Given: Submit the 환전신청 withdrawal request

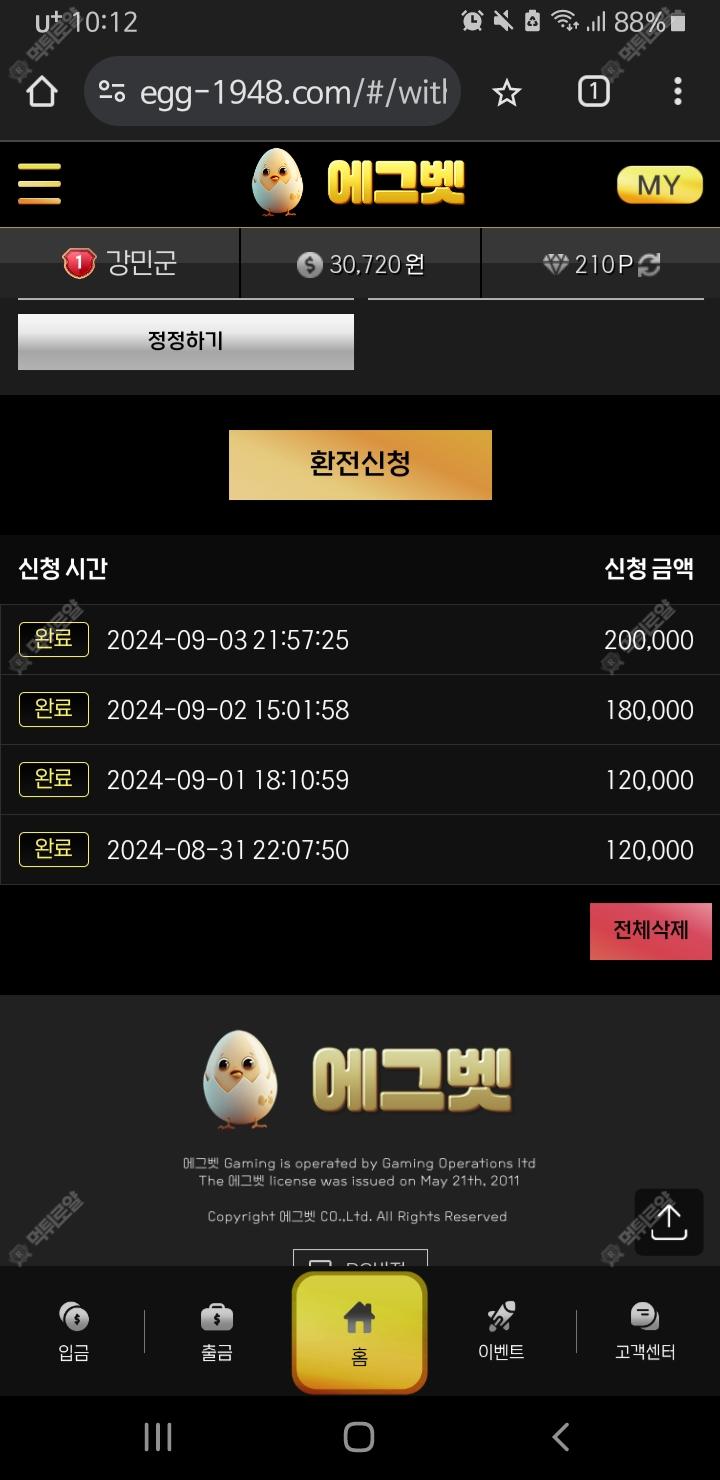Looking at the screenshot, I should (x=360, y=465).
